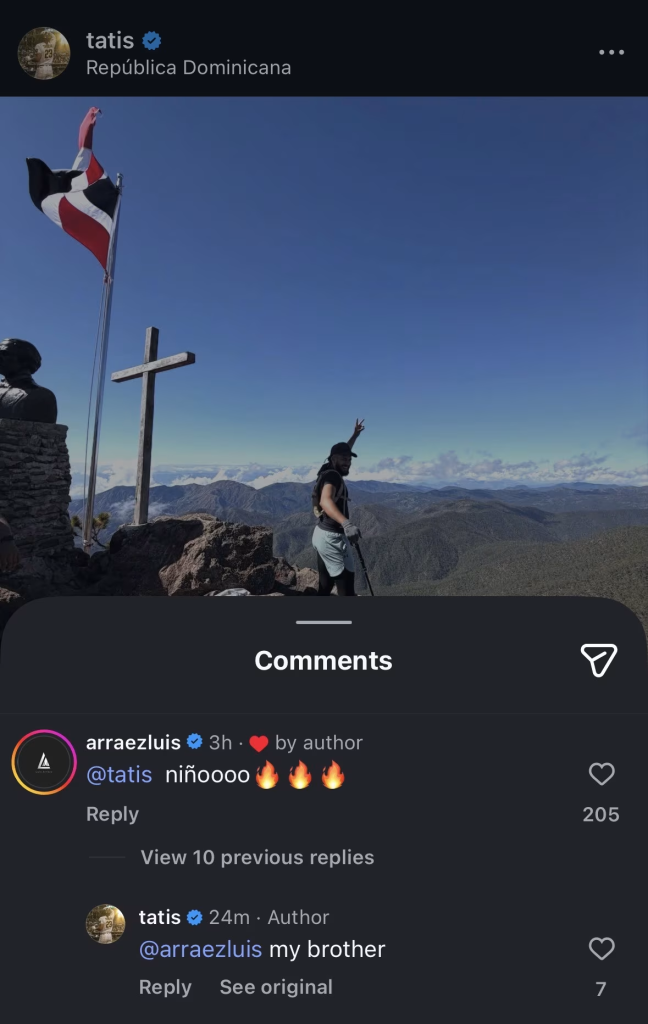The image size is (648, 1024).
Task: Open the three-dot overflow menu
Action: [x=611, y=52]
